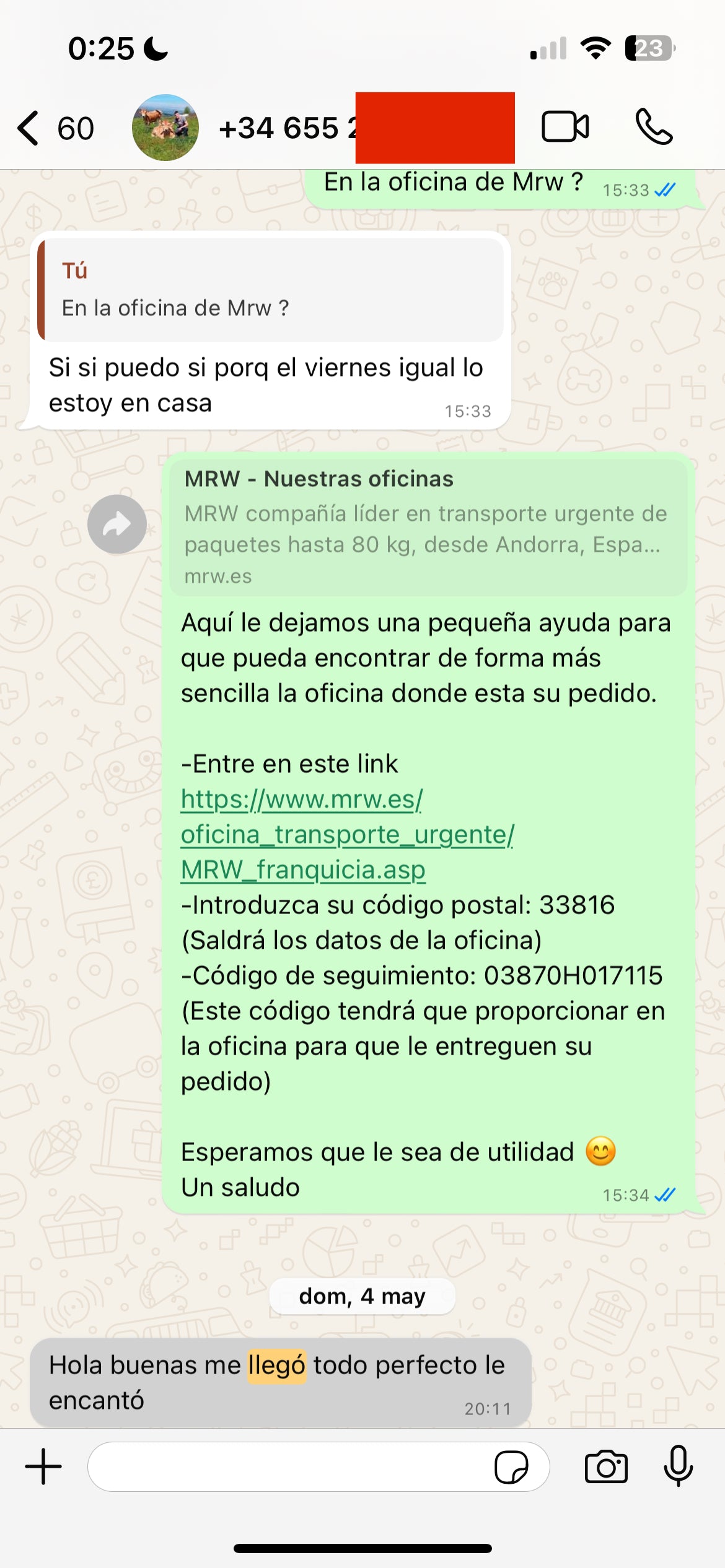Start a voice call
The height and width of the screenshot is (1568, 725).
coord(654,127)
